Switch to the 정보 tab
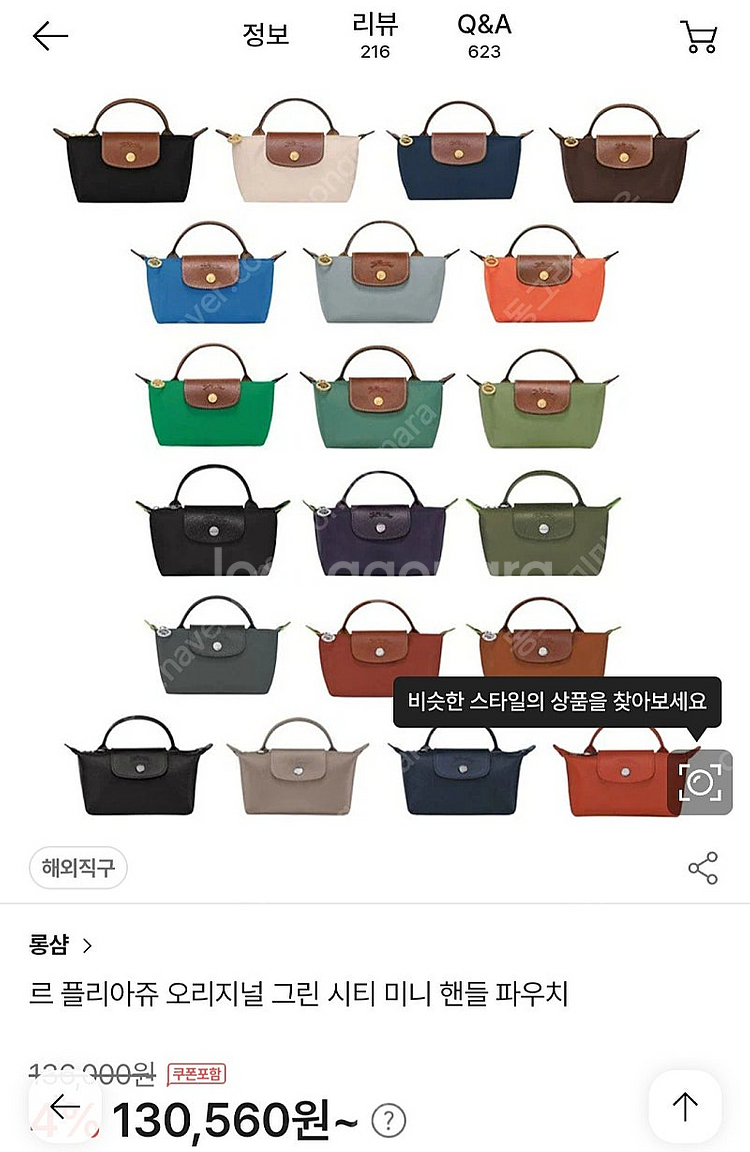The width and height of the screenshot is (750, 1152). pos(266,35)
